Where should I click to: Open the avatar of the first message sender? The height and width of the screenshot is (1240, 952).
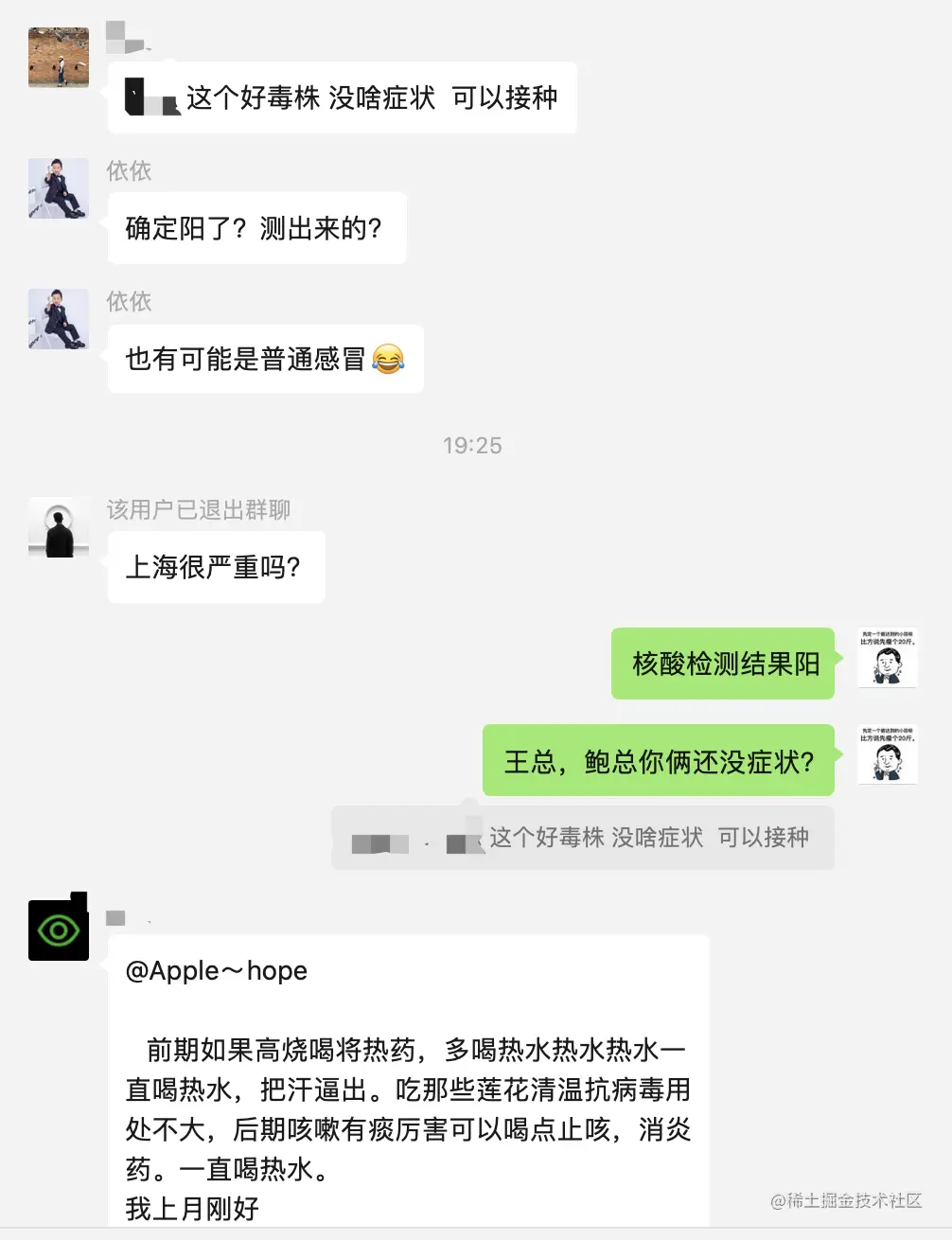[59, 58]
